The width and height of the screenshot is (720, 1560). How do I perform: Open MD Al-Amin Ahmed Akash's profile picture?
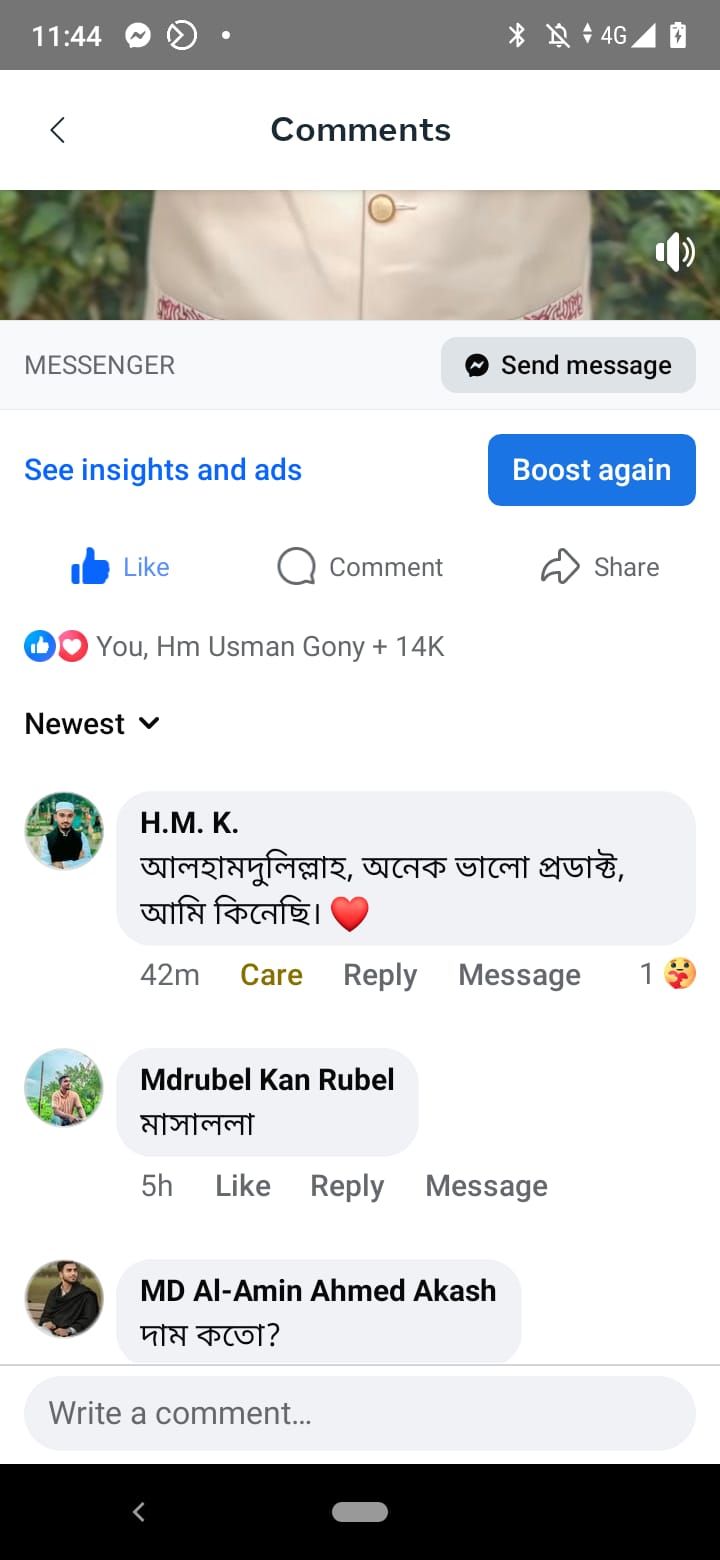64,1299
